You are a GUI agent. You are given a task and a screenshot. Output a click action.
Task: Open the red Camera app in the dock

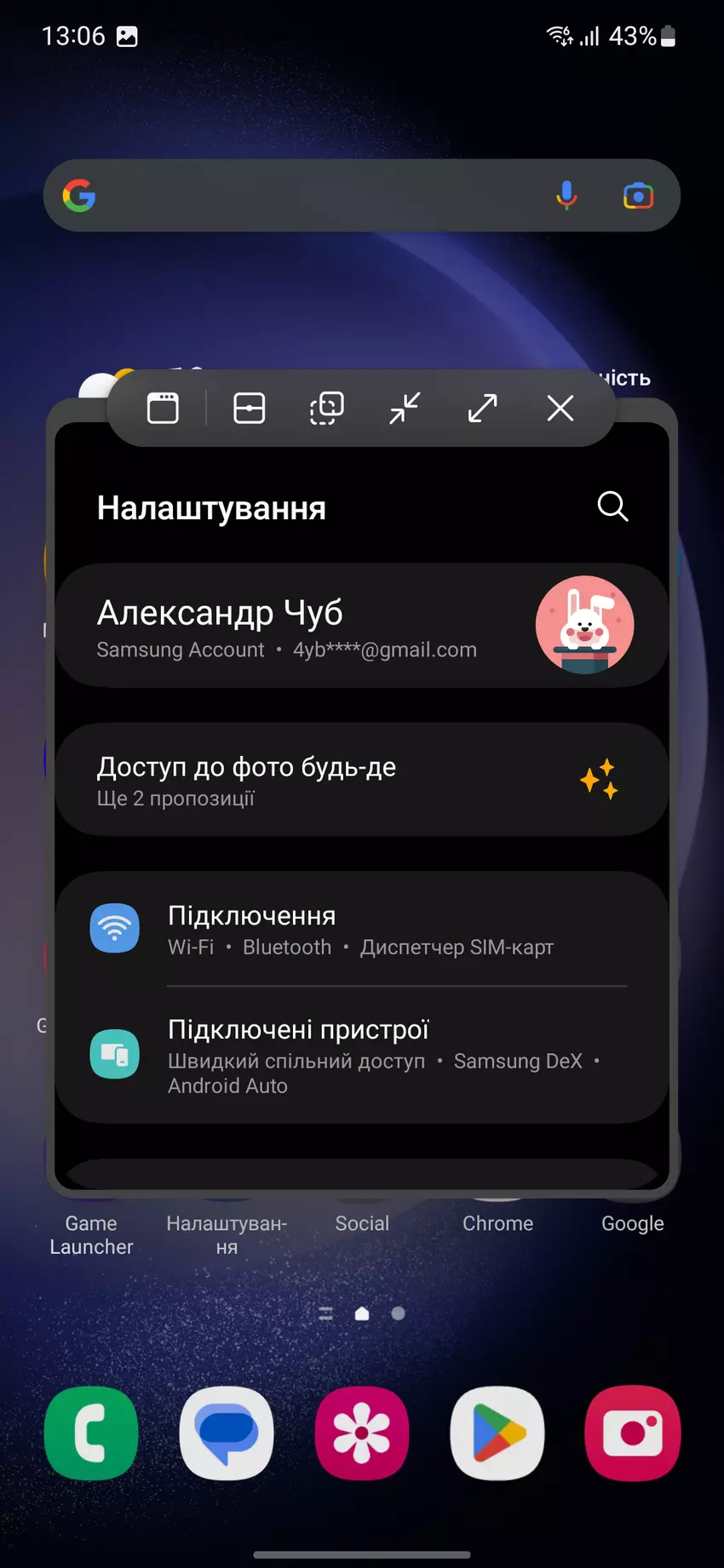632,1434
